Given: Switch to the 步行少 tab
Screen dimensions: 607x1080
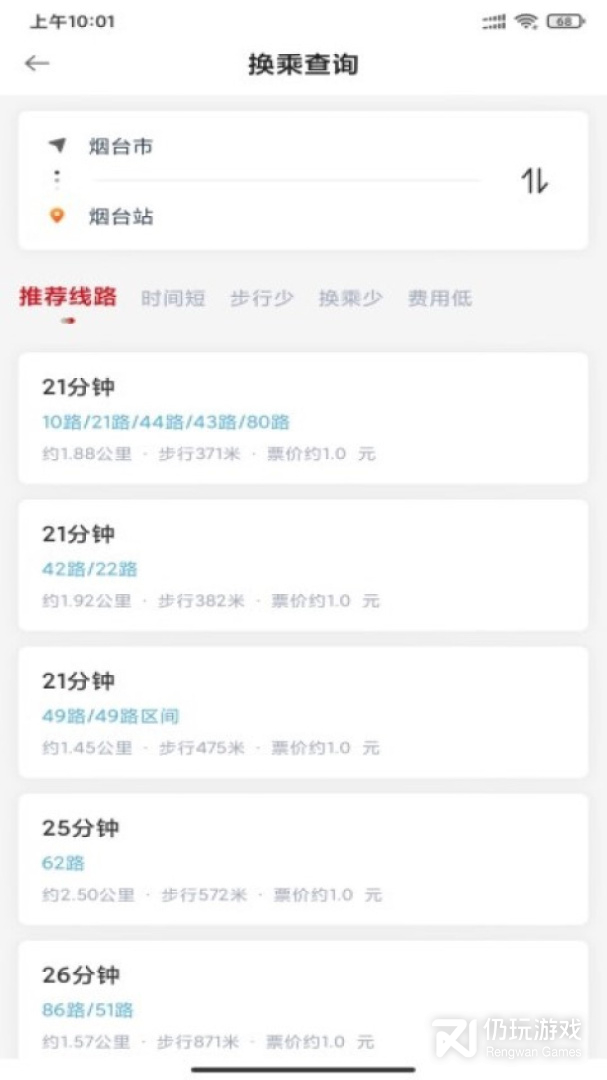Looking at the screenshot, I should pos(261,298).
